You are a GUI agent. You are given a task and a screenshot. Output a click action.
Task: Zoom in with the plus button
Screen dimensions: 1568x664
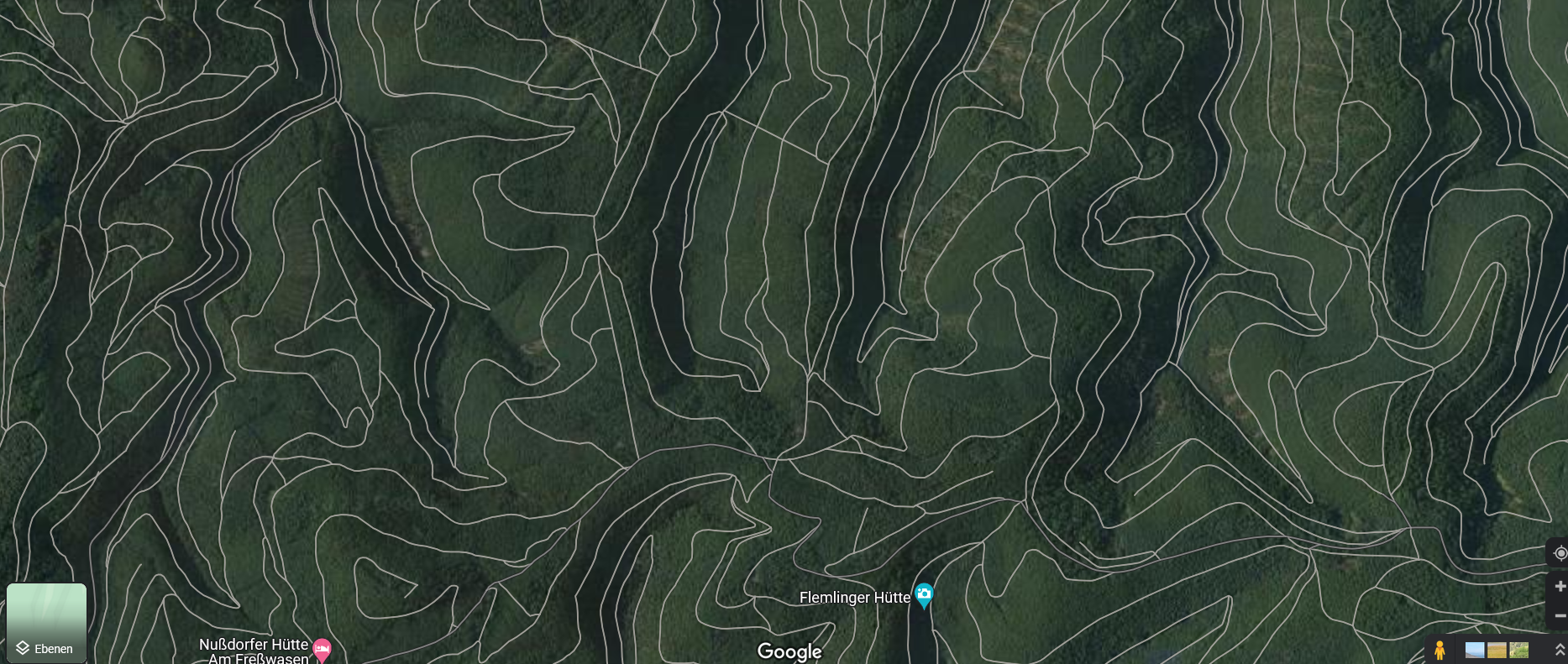pos(1560,586)
